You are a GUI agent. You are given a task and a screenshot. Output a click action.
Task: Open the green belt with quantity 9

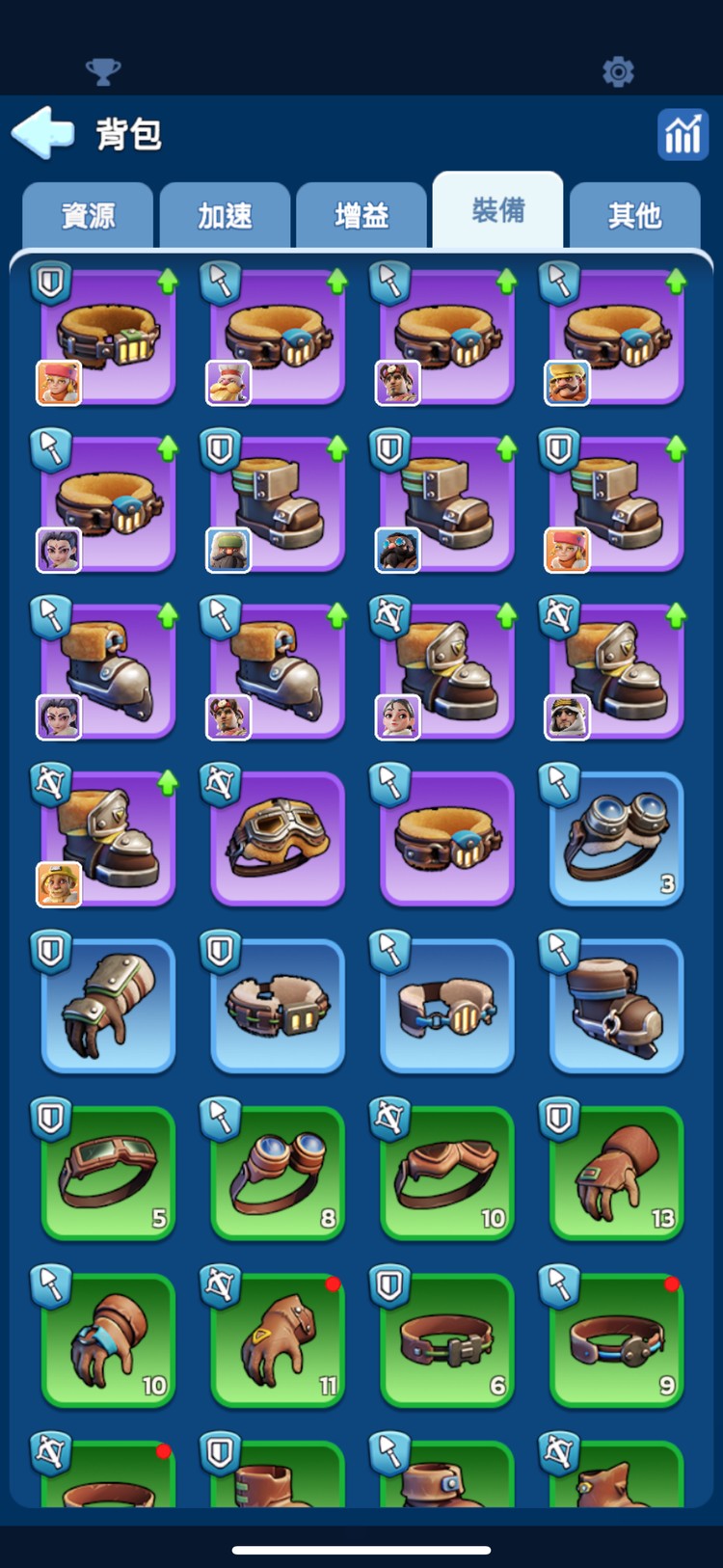click(617, 1338)
